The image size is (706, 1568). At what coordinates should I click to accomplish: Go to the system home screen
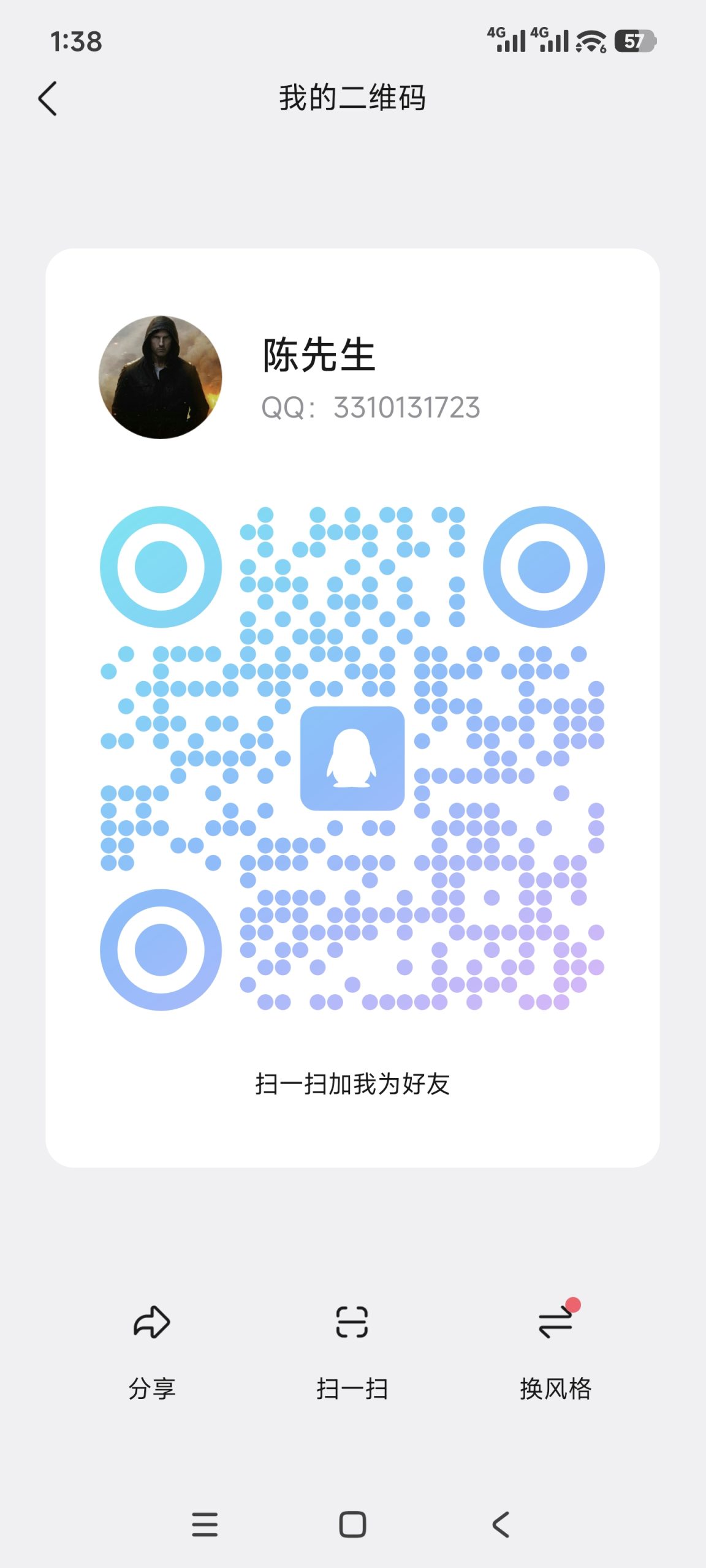pyautogui.click(x=352, y=1525)
